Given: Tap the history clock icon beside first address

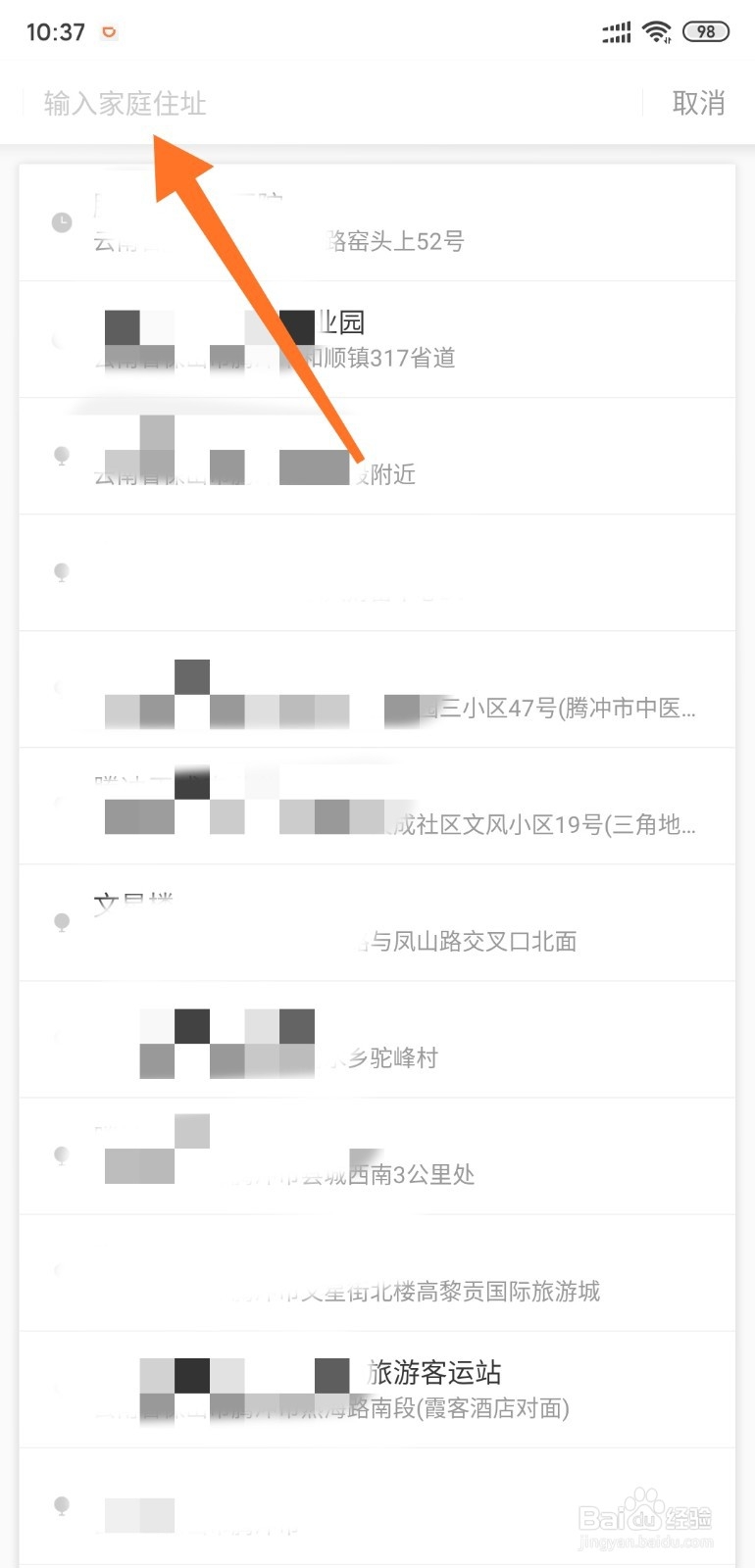Looking at the screenshot, I should point(61,222).
